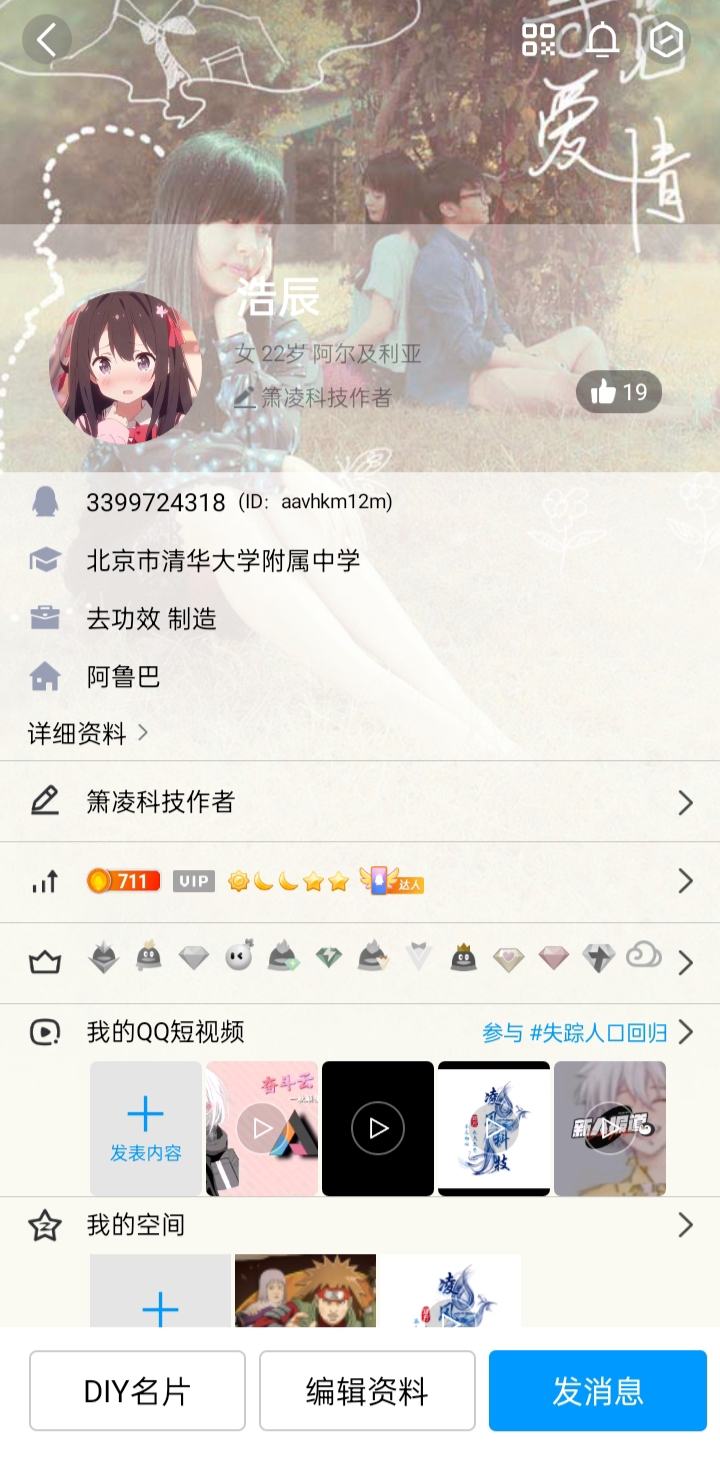Open 详细资料 detailed info
The image size is (720, 1474).
[88, 734]
